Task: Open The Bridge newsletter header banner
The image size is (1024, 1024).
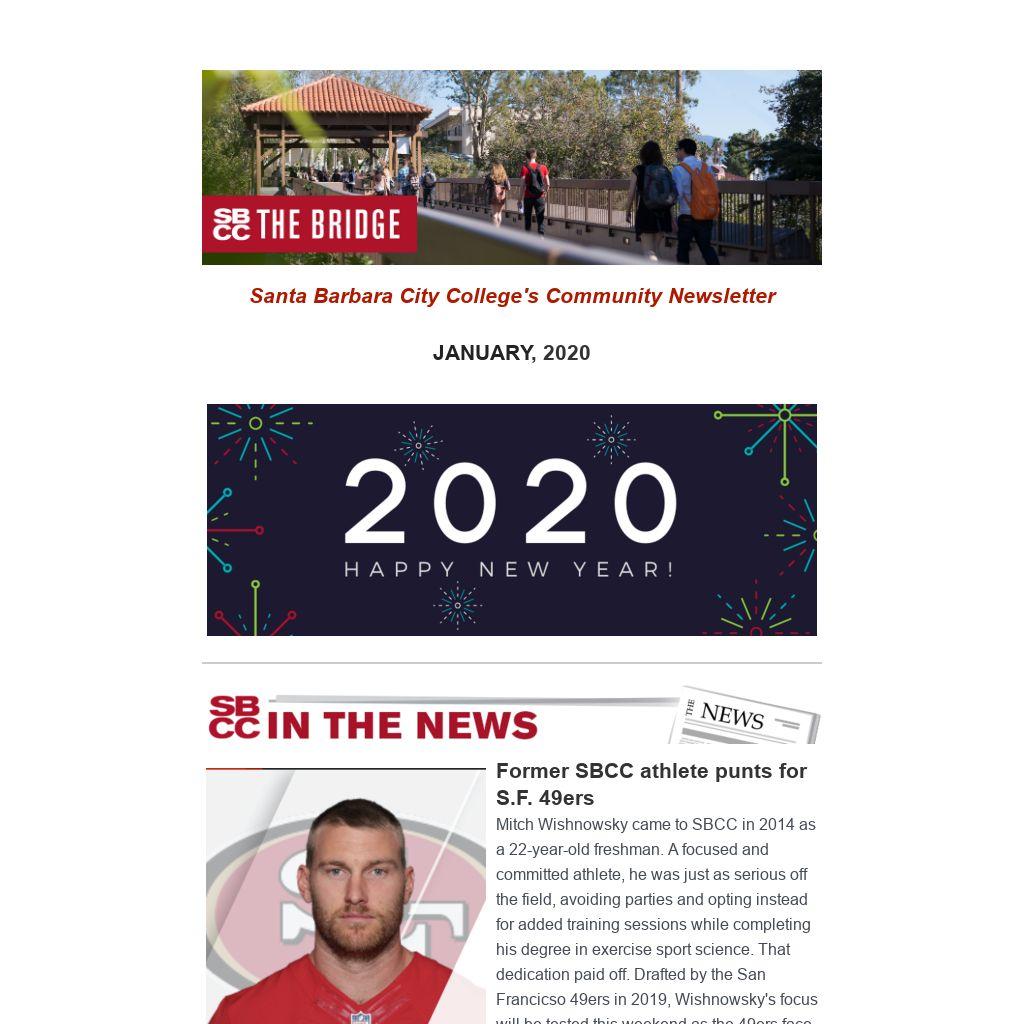Action: pos(511,167)
